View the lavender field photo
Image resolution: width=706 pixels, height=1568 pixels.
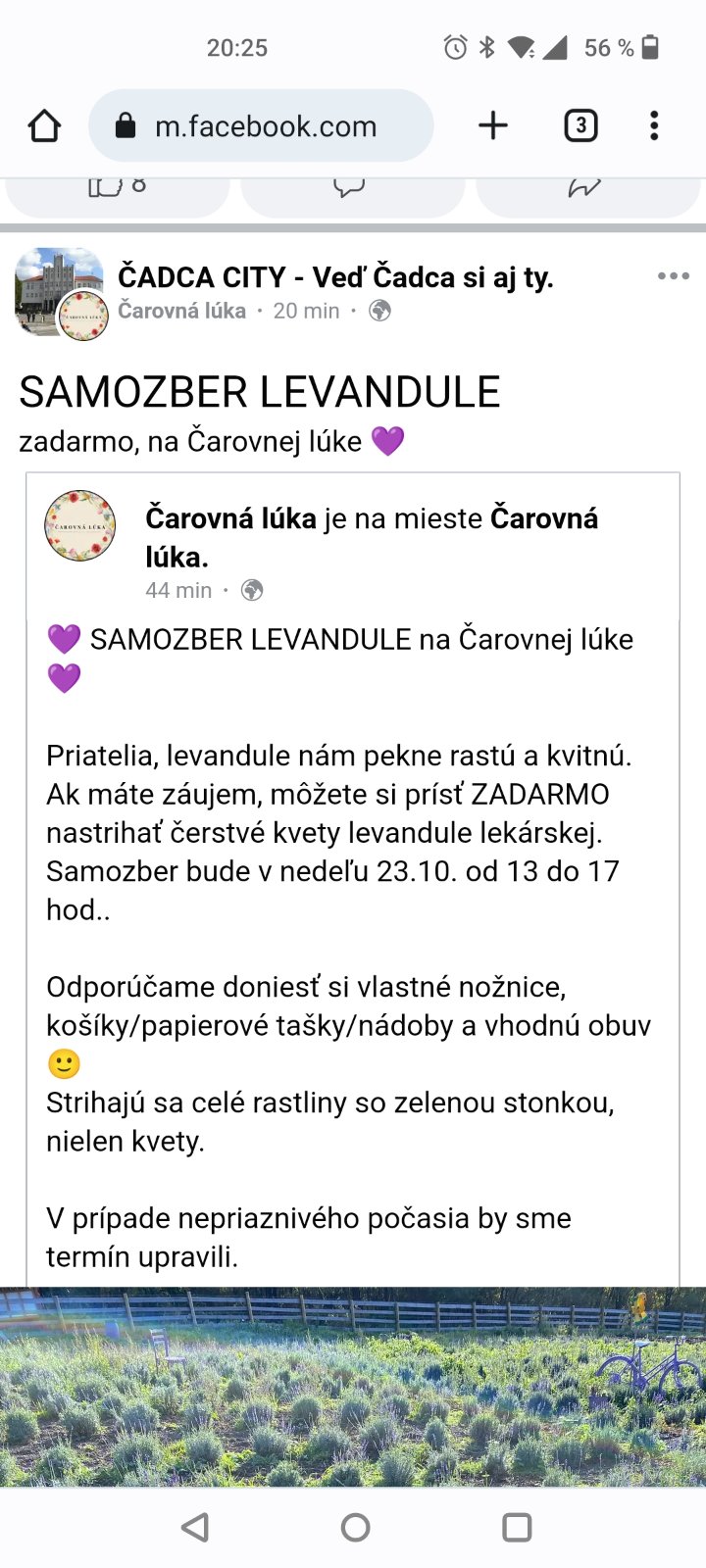coord(353,1387)
